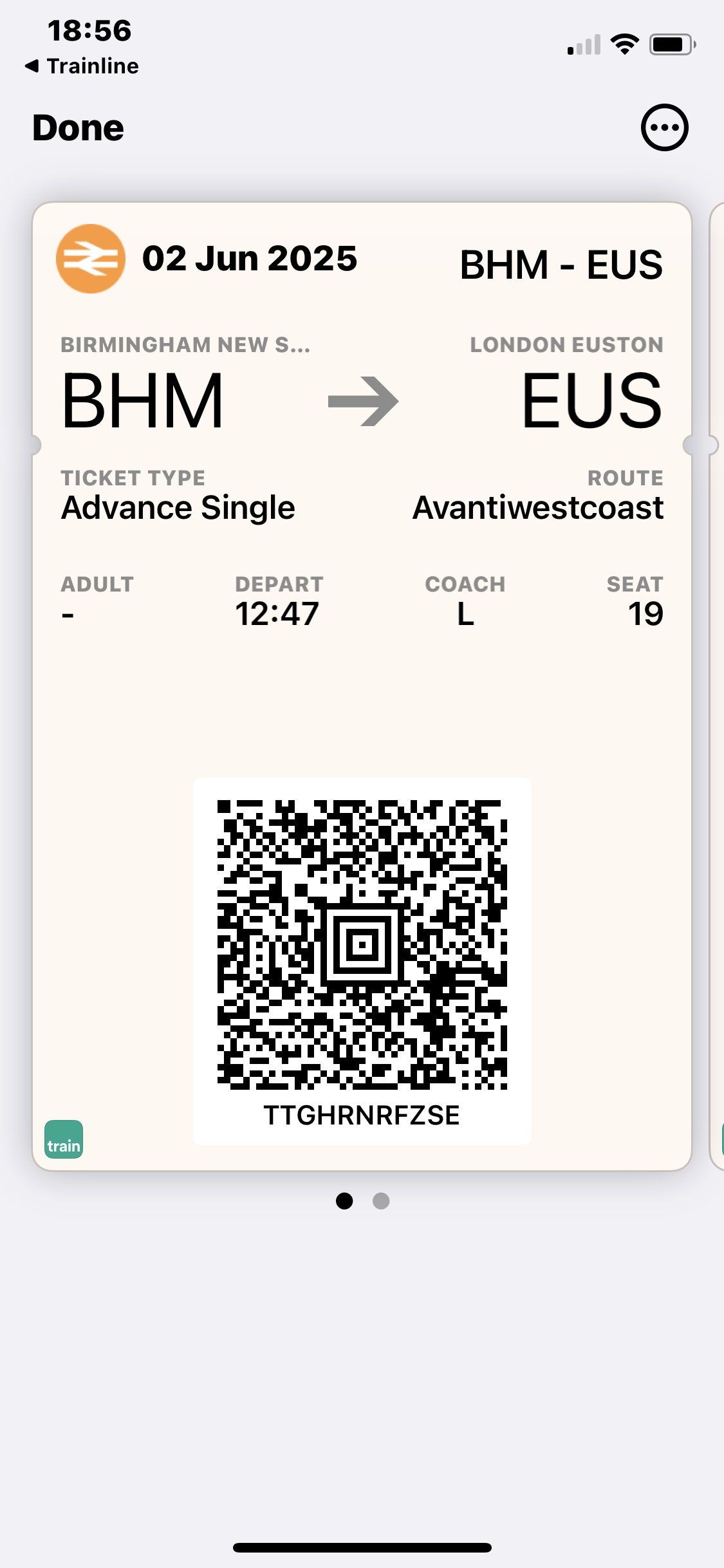
Task: Return to the Trainline app
Action: pyautogui.click(x=82, y=66)
